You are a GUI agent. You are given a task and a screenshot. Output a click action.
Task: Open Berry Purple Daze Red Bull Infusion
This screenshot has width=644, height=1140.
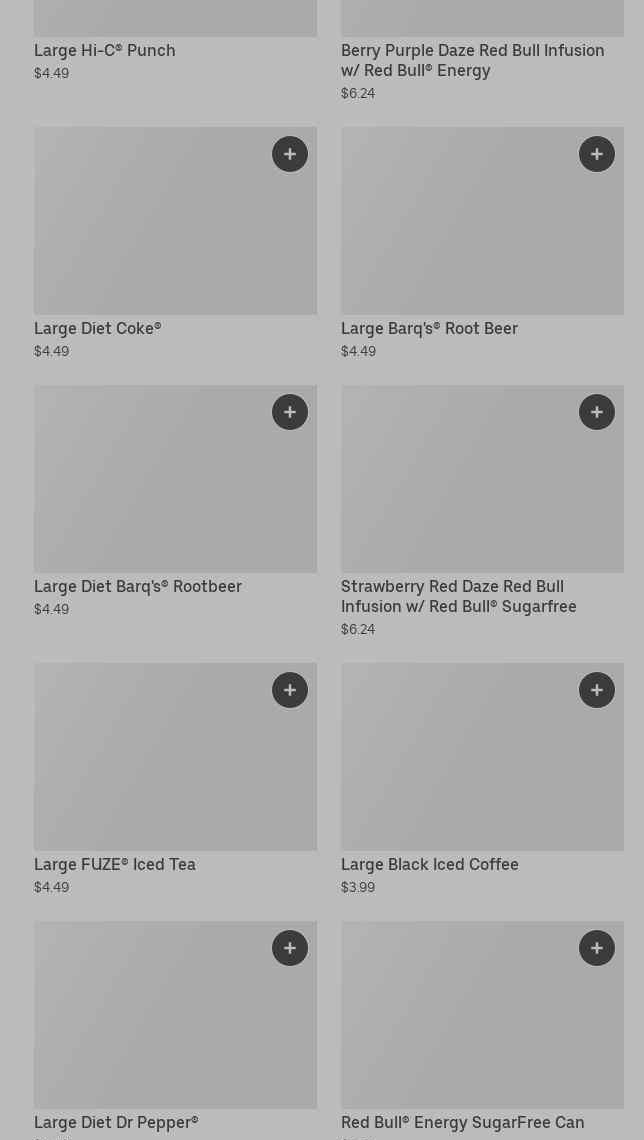coord(472,61)
